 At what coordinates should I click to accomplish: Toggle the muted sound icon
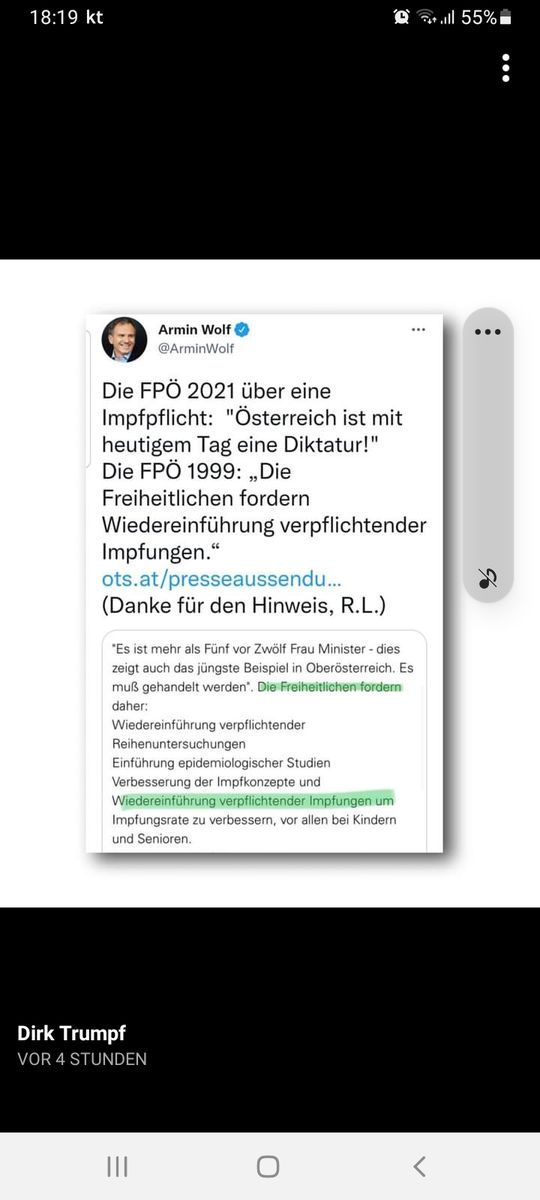coord(488,578)
